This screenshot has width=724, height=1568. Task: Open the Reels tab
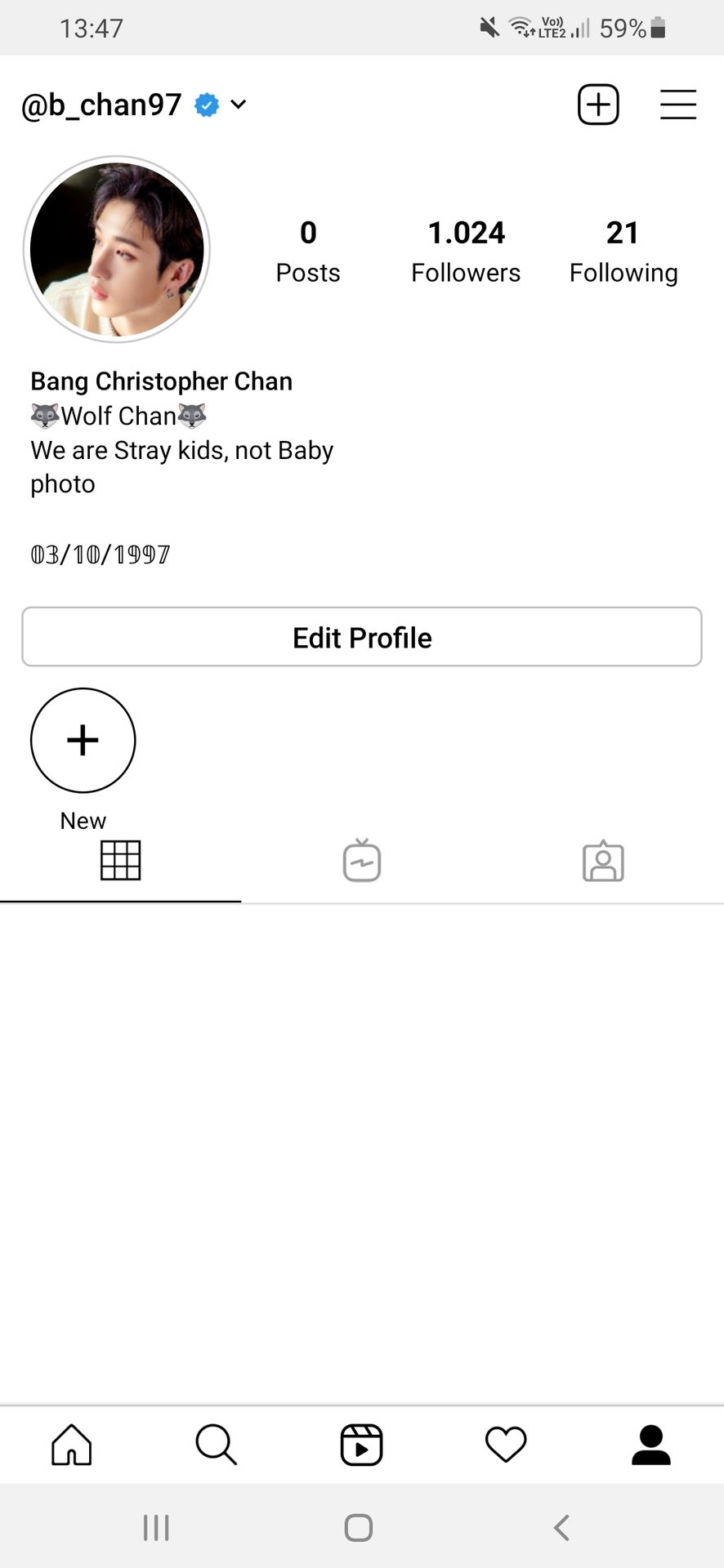[x=361, y=1445]
